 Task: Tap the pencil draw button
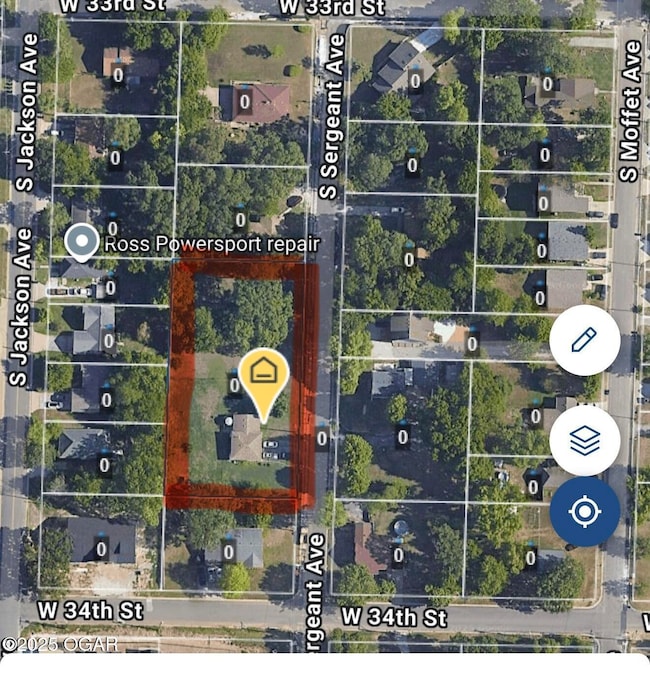(x=584, y=341)
